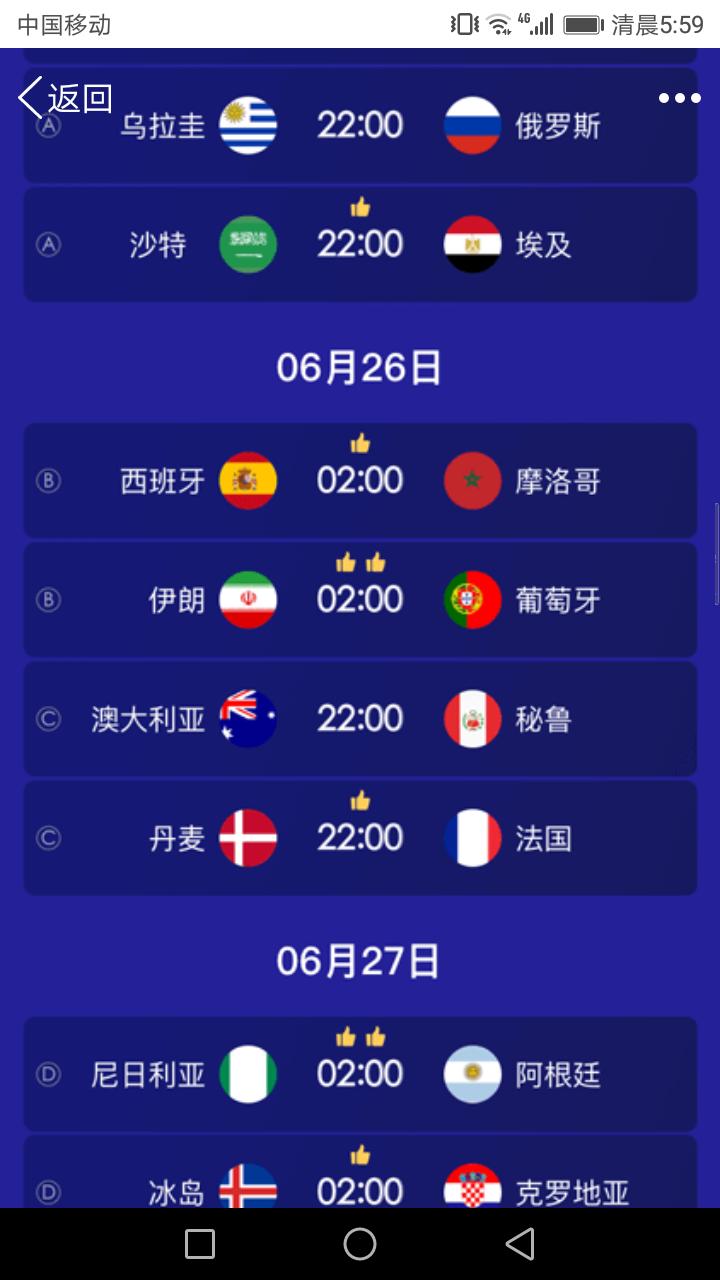Viewport: 720px width, 1280px height.
Task: Open the 乌拉圭 vs 俄罗斯 match
Action: (x=360, y=125)
